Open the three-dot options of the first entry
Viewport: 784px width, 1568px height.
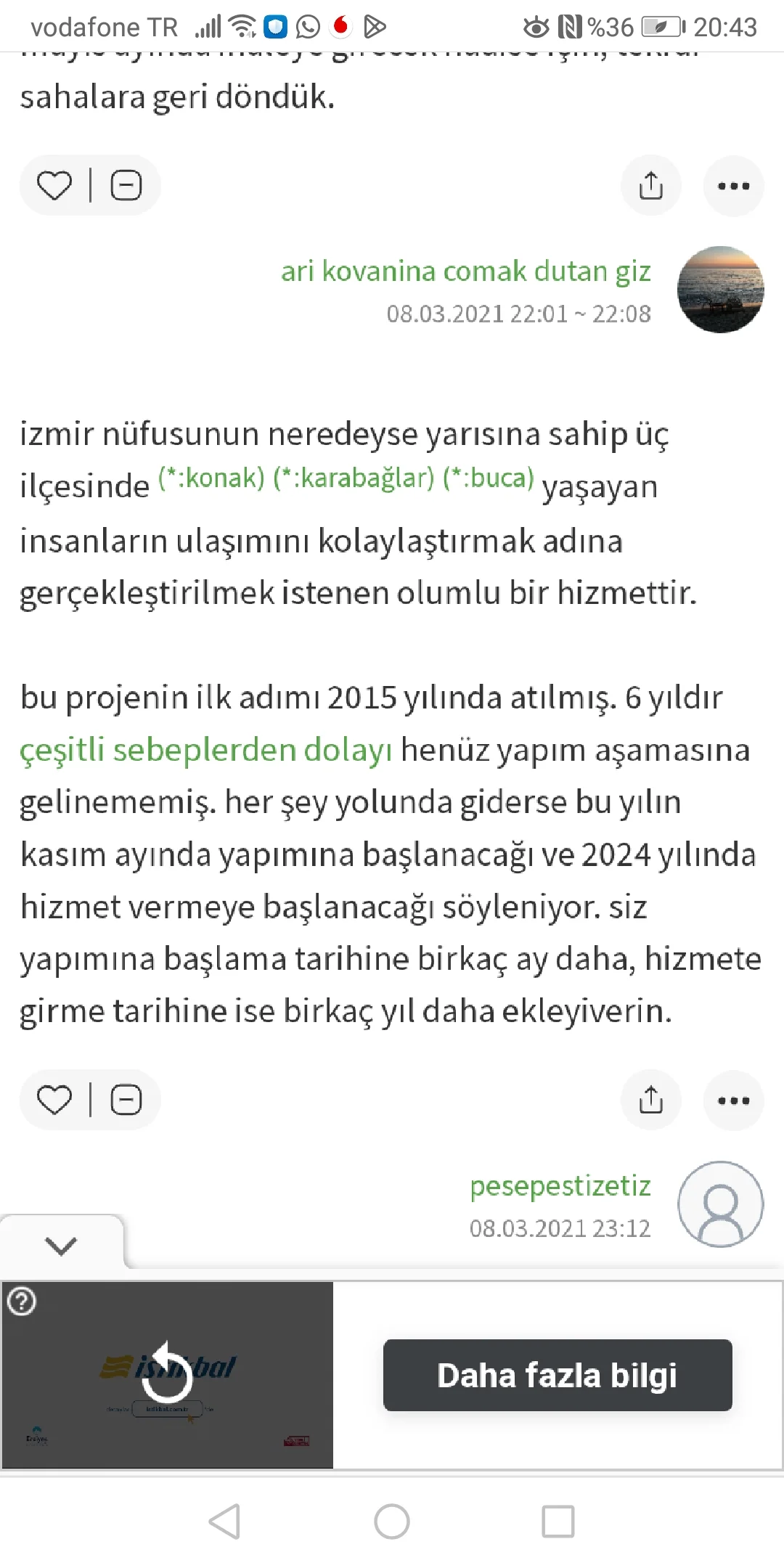pos(733,185)
